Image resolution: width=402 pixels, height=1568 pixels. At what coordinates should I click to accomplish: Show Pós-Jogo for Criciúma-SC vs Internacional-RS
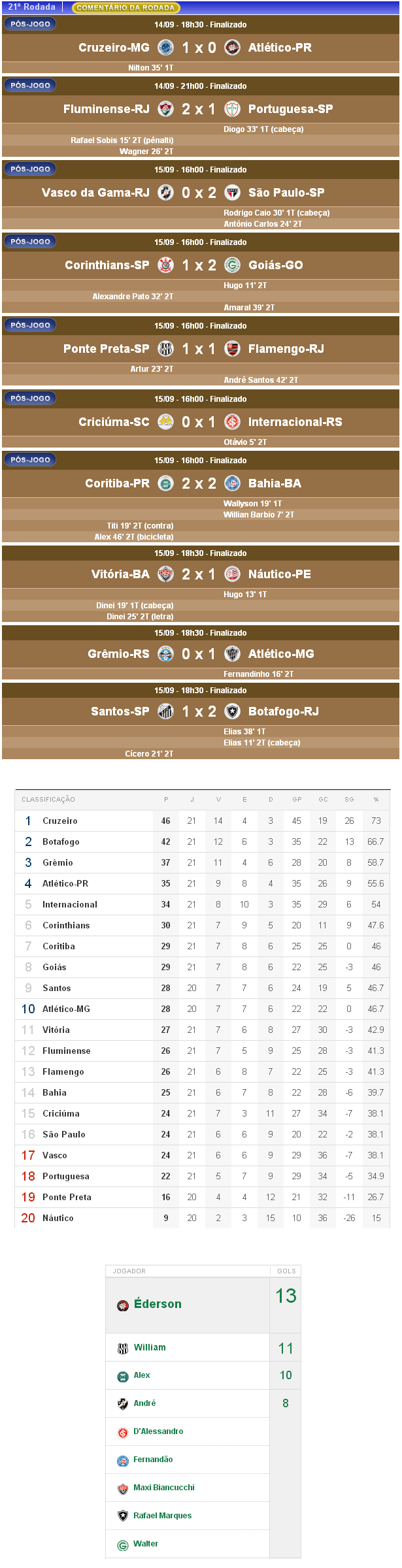tap(30, 399)
